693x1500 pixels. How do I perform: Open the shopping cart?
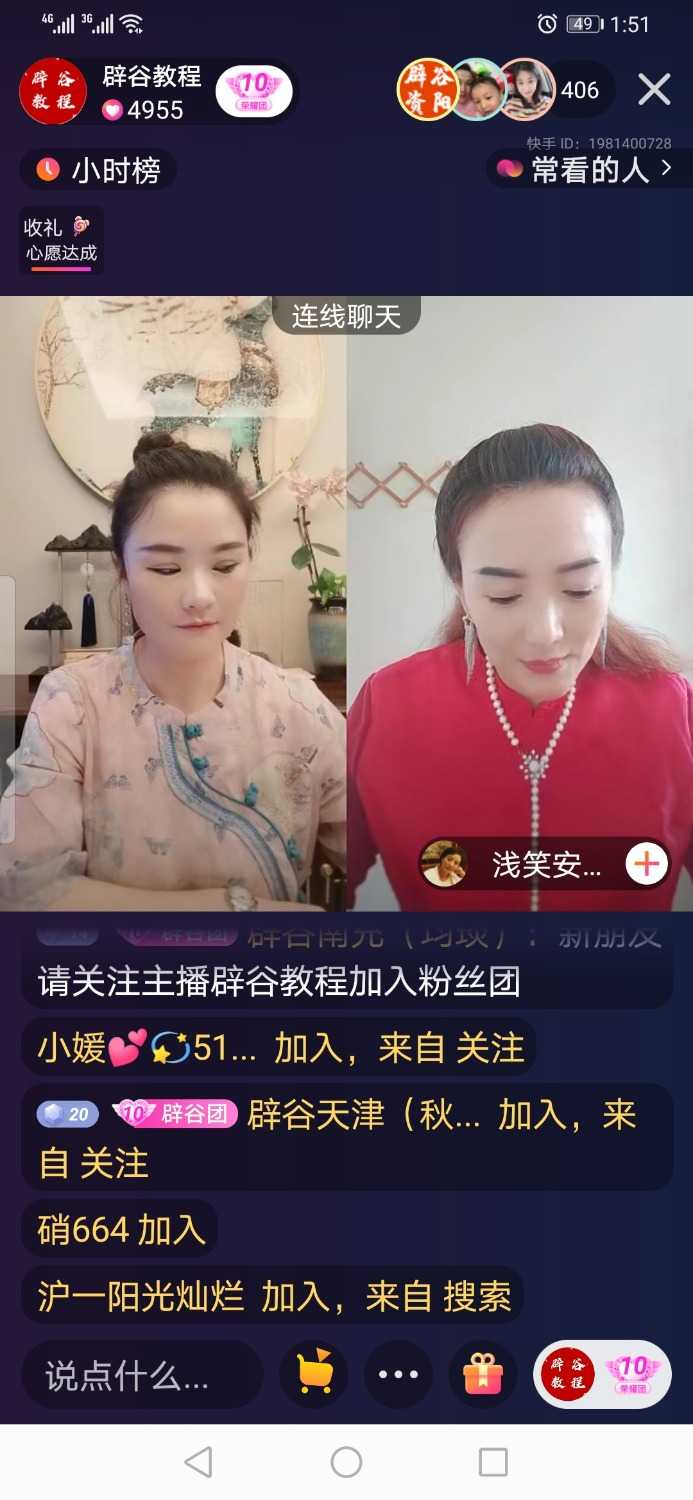[314, 1375]
